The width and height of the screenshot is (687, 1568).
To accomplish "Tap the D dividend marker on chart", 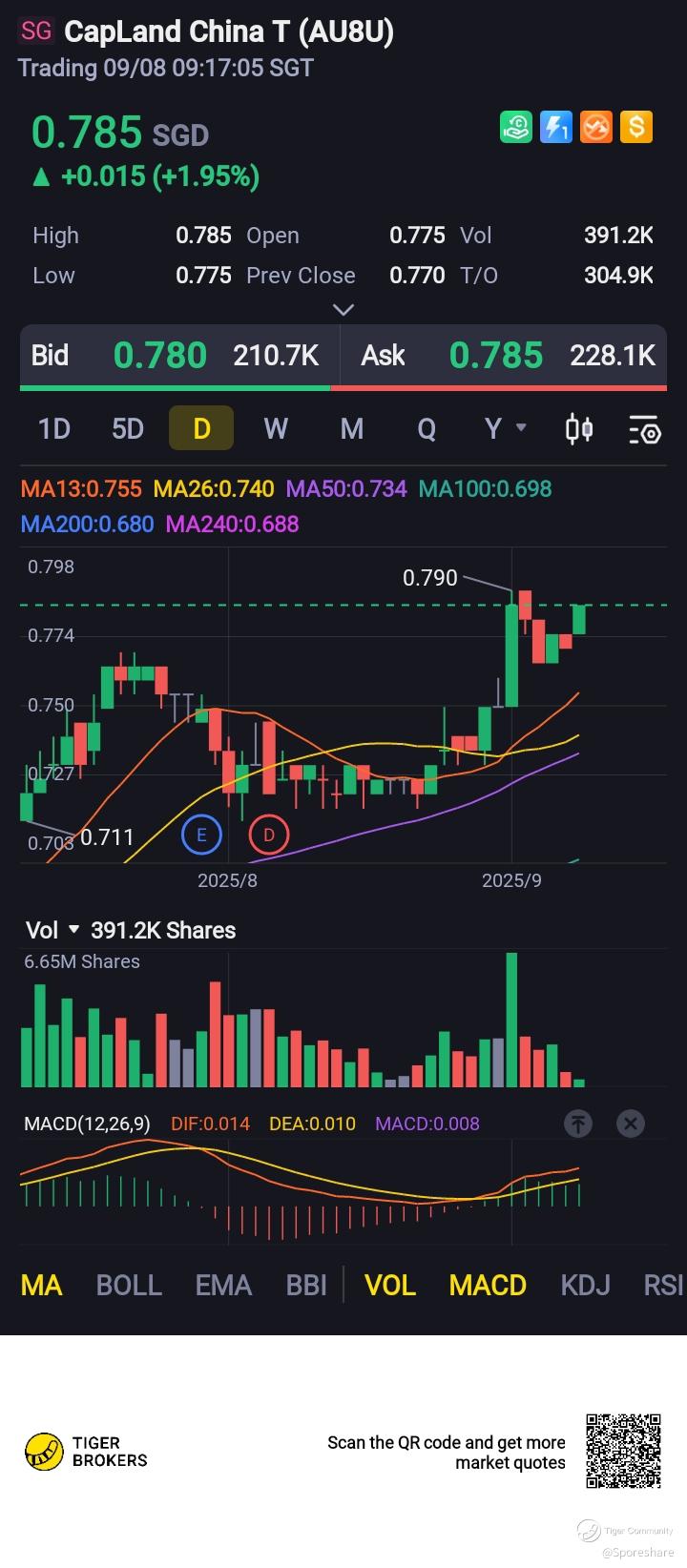I will pyautogui.click(x=269, y=836).
